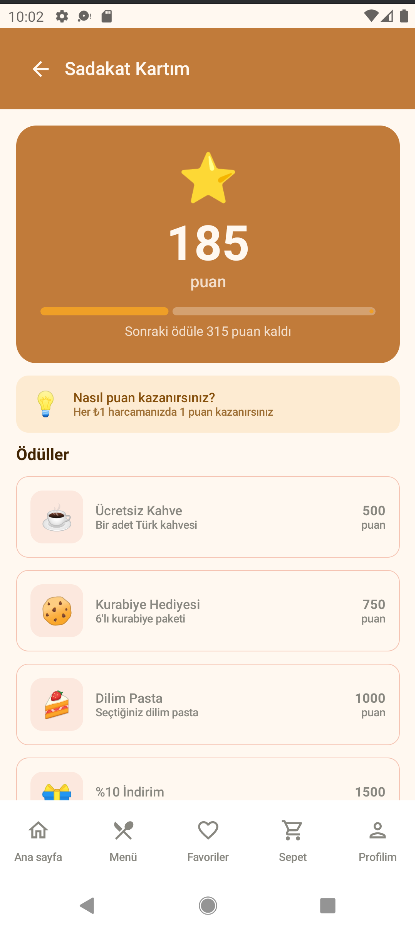Open recent apps from navigation bar
The height and width of the screenshot is (930, 415).
point(327,906)
